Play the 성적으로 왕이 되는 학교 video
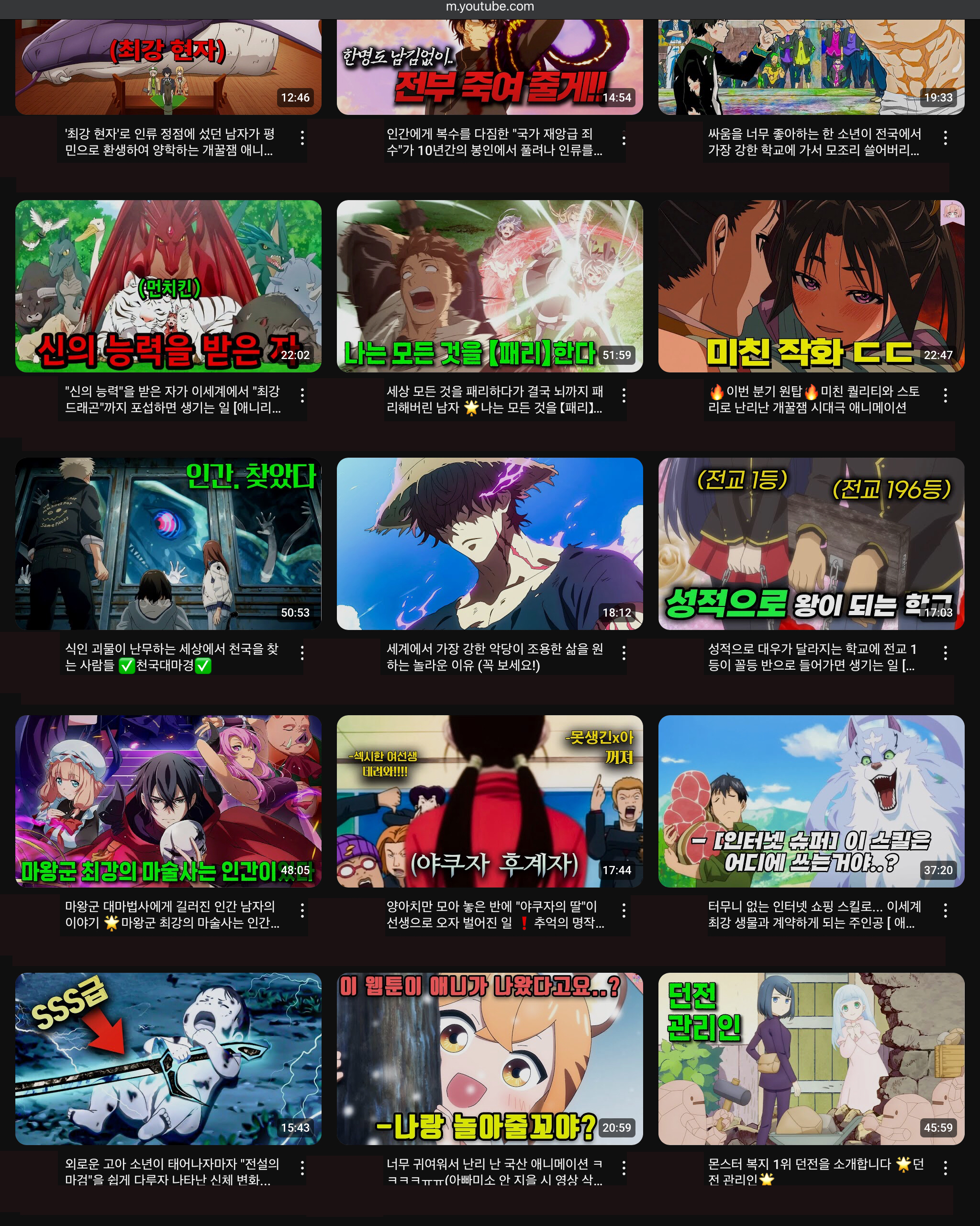 pos(811,544)
